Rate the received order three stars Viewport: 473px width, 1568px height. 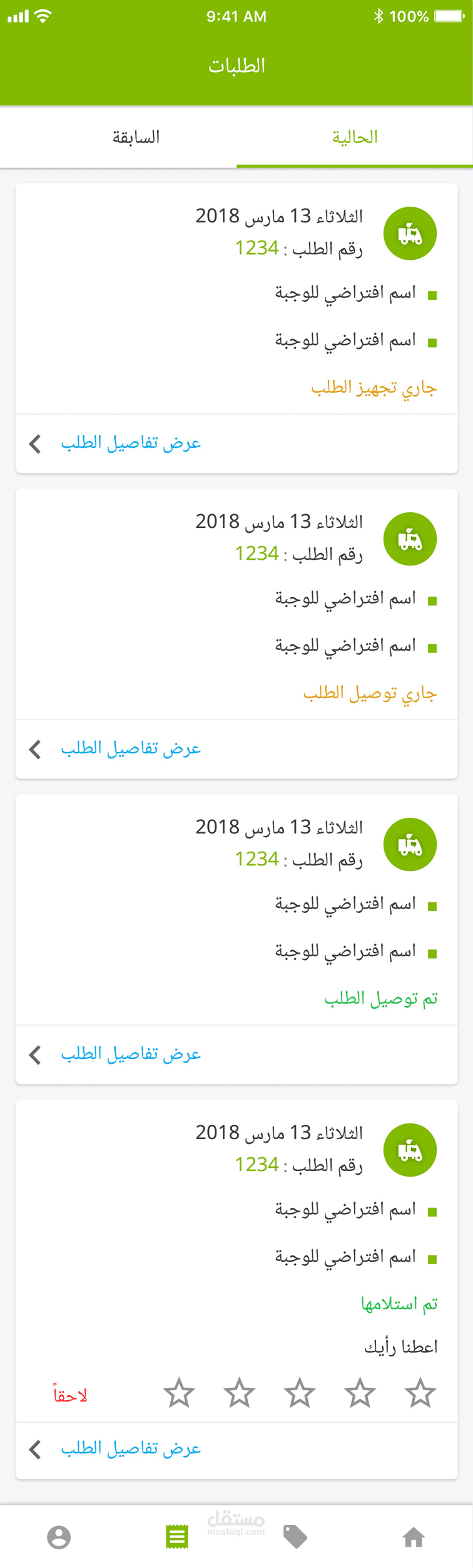(x=300, y=1393)
